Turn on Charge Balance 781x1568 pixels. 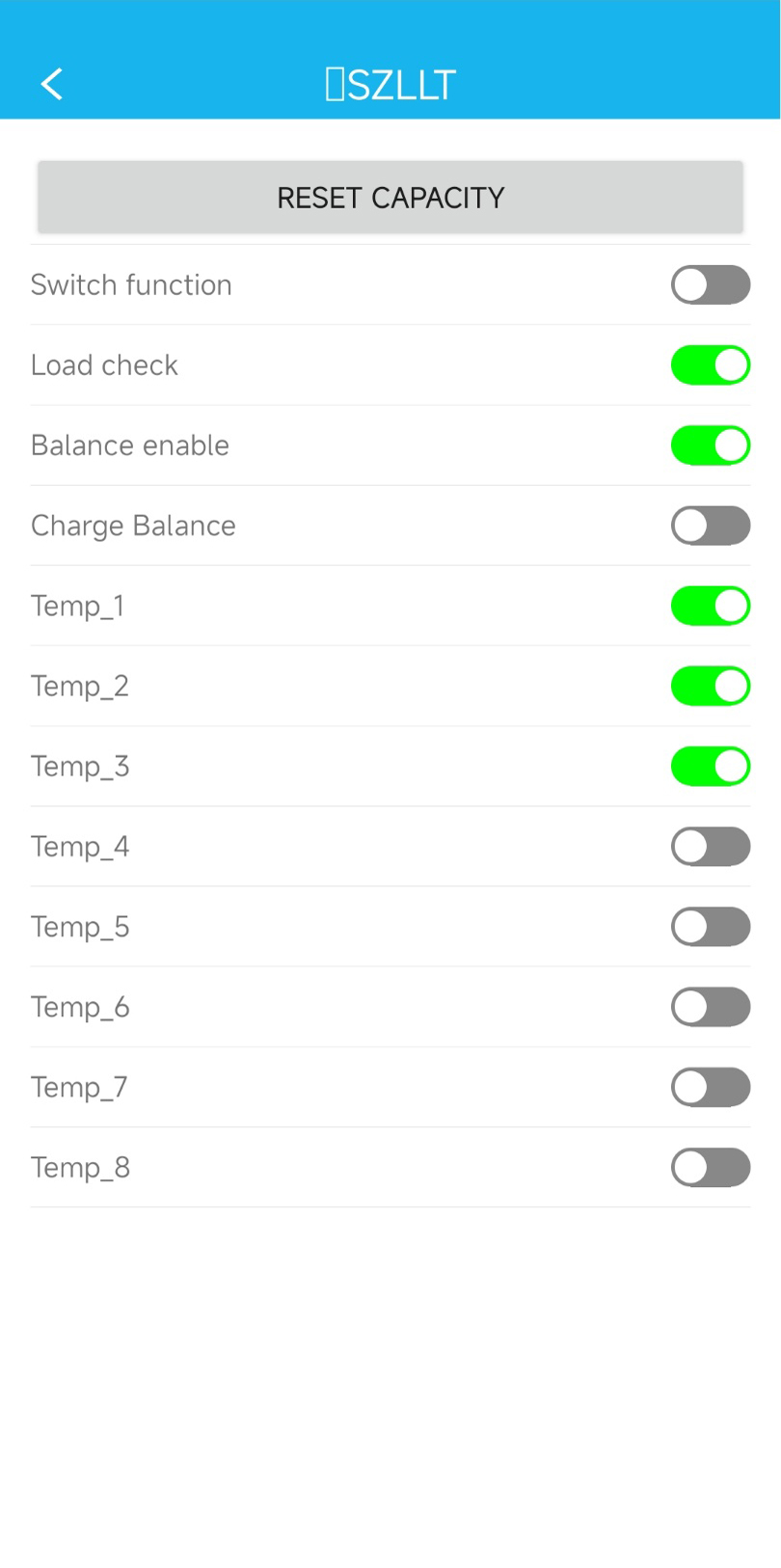(711, 526)
